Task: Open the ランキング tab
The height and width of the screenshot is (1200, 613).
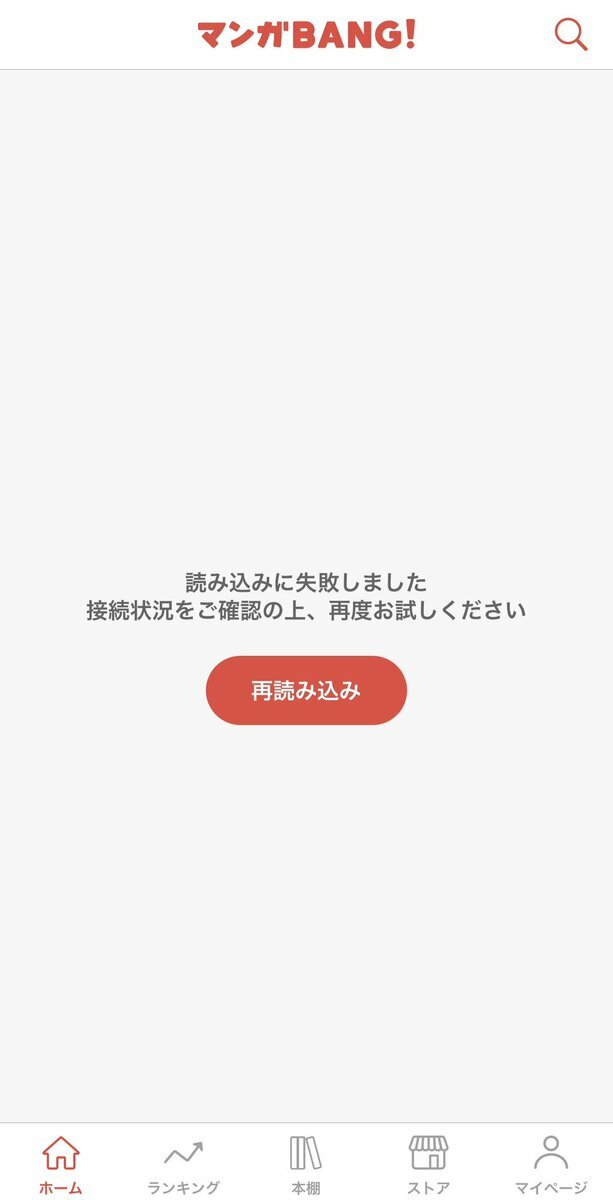Action: coord(183,1164)
